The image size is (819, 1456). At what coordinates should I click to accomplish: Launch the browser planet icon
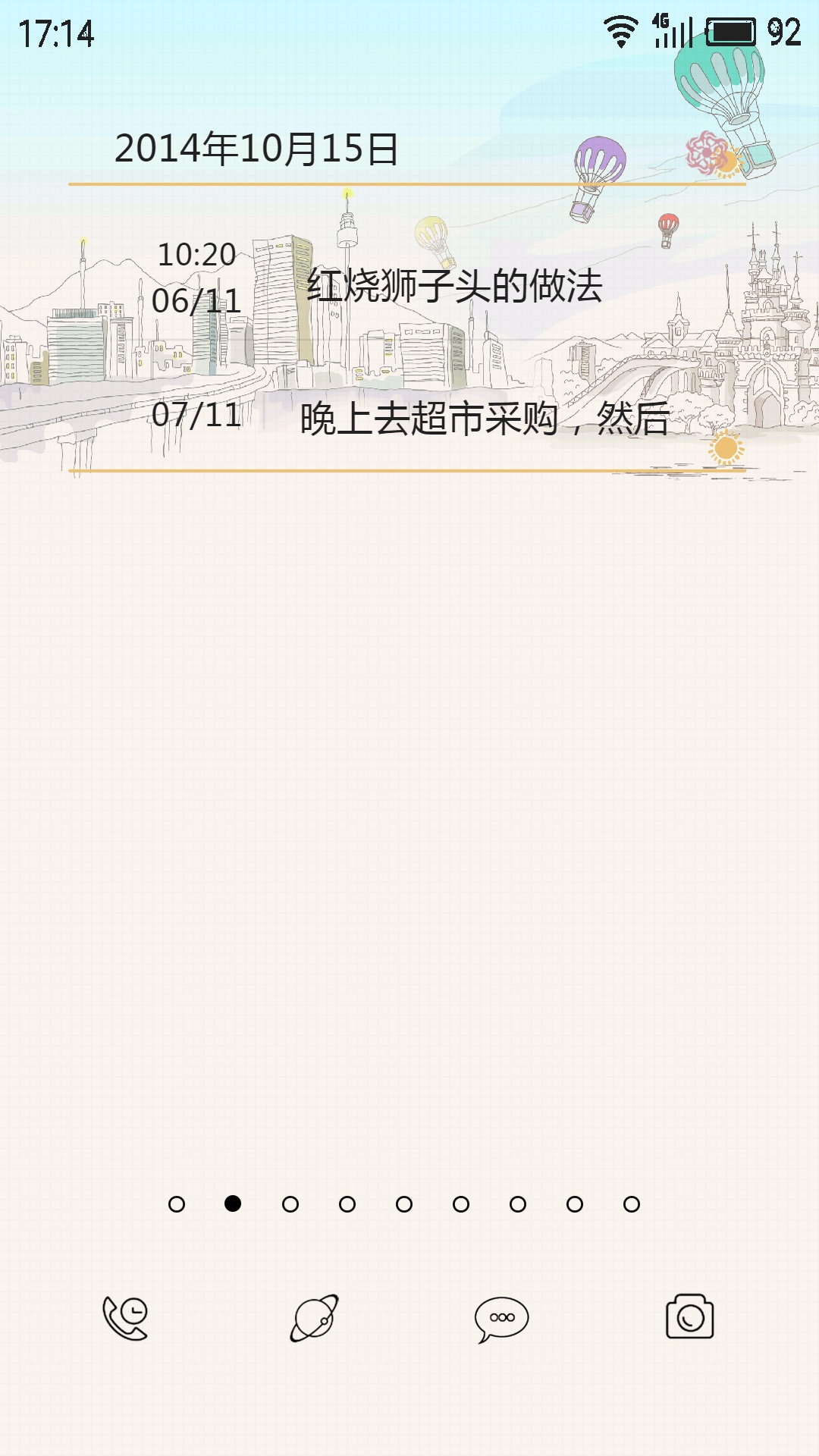tap(314, 1318)
